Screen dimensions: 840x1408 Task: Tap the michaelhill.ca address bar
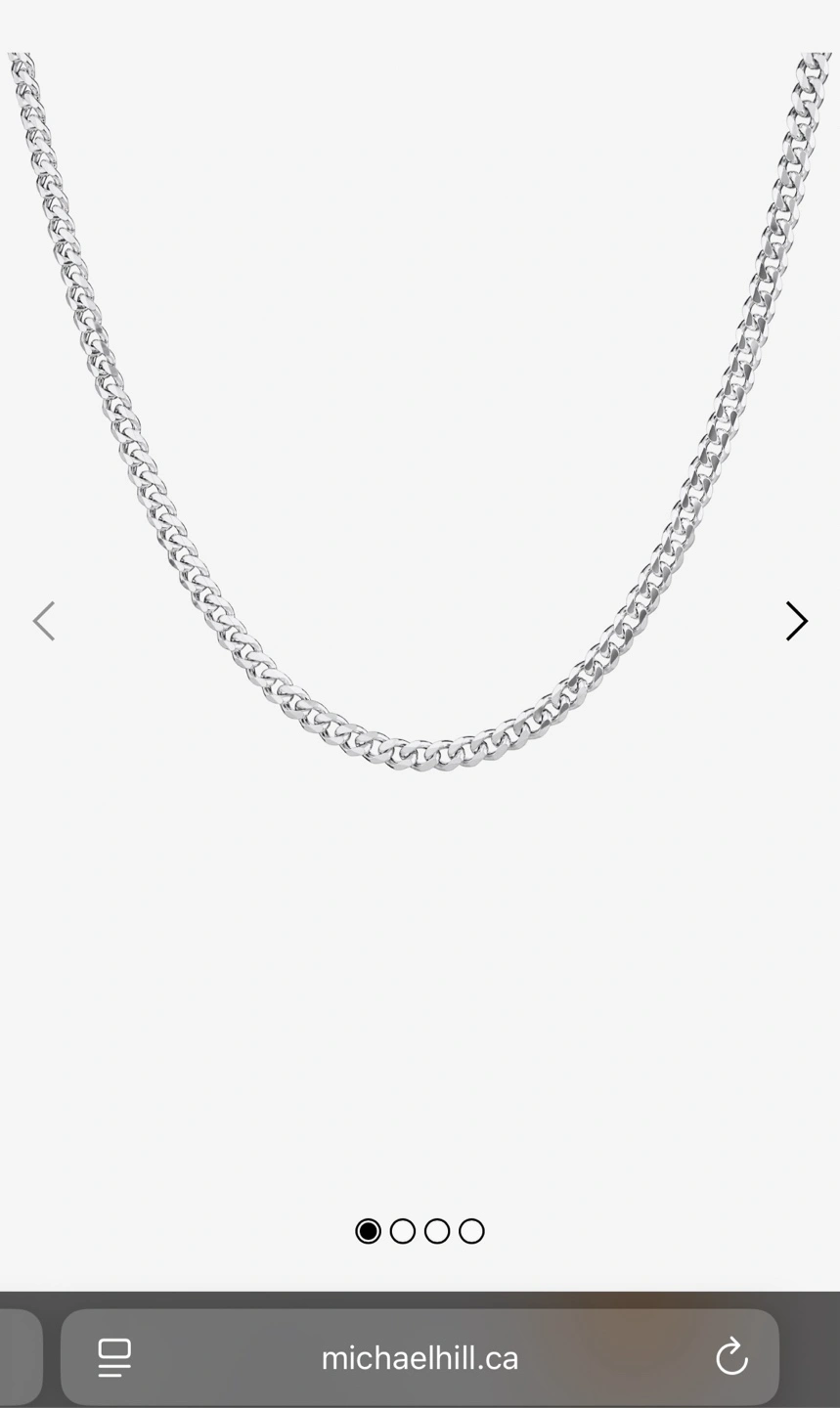[420, 1357]
